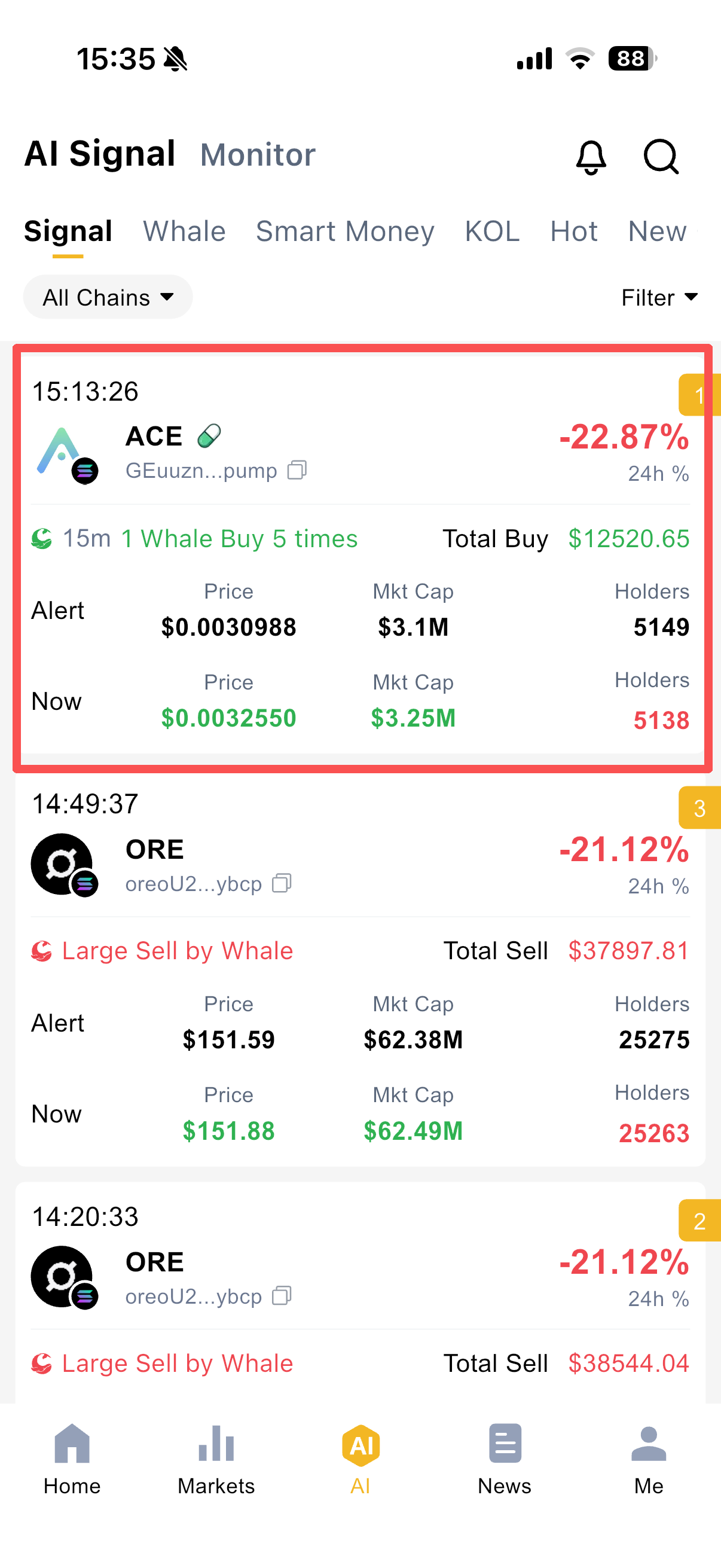Image resolution: width=721 pixels, height=1568 pixels.
Task: Copy the ORE address in the 14:20:33 card
Action: [282, 1295]
